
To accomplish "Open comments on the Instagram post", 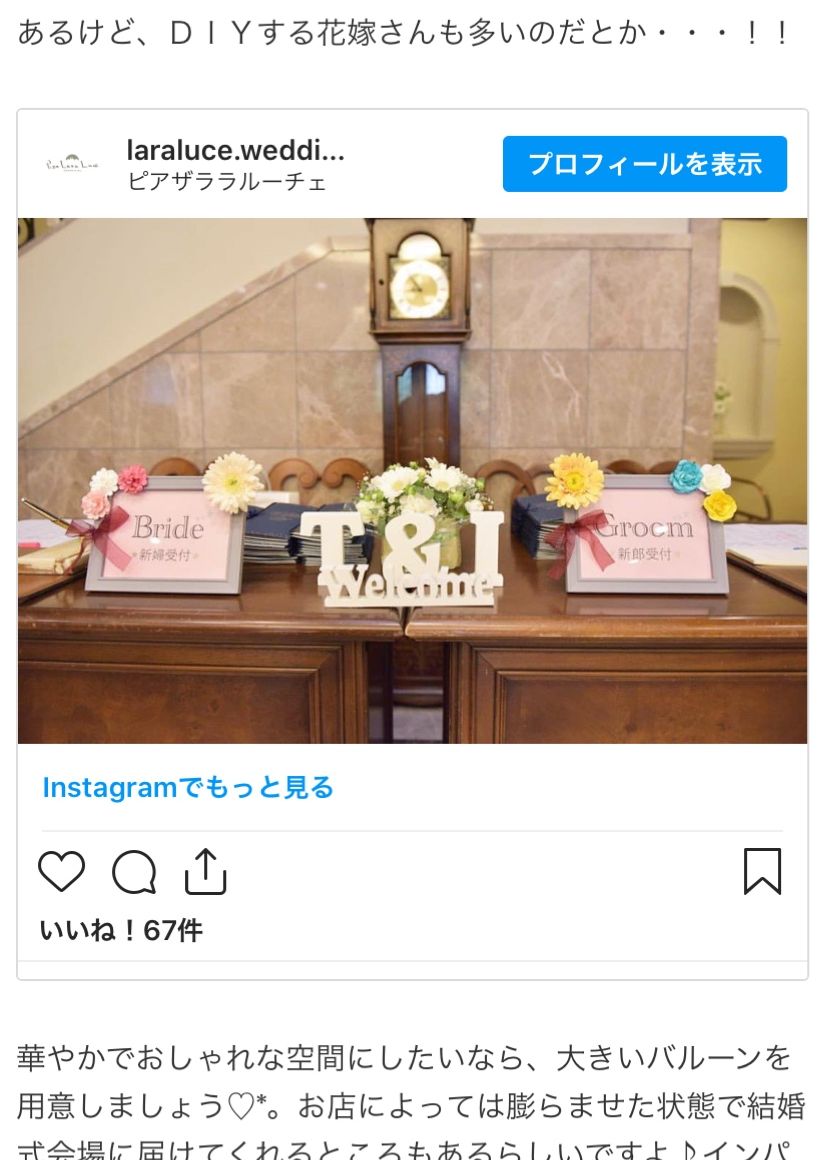I will tap(134, 872).
